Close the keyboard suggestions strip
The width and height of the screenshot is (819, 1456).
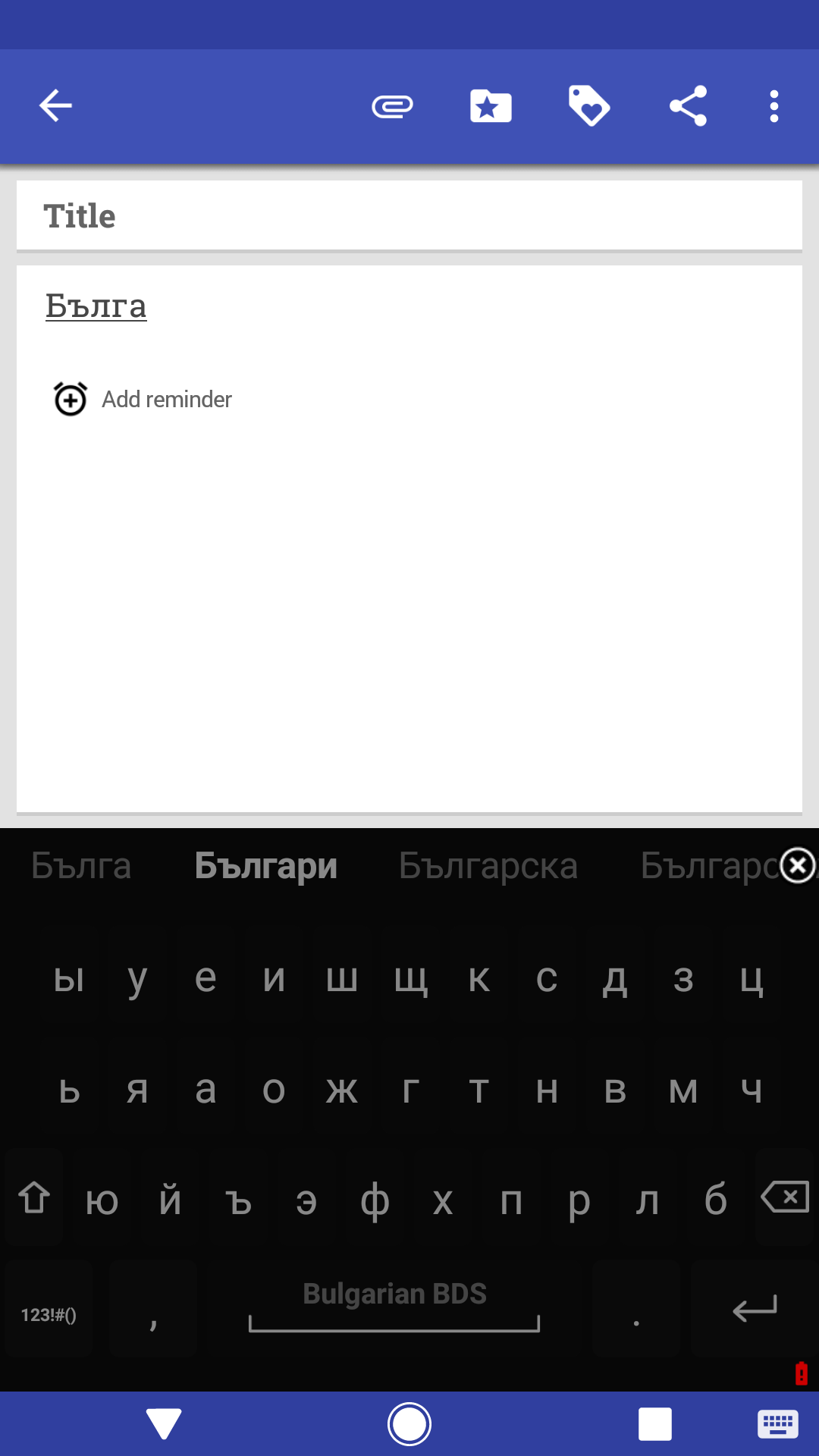tap(798, 866)
